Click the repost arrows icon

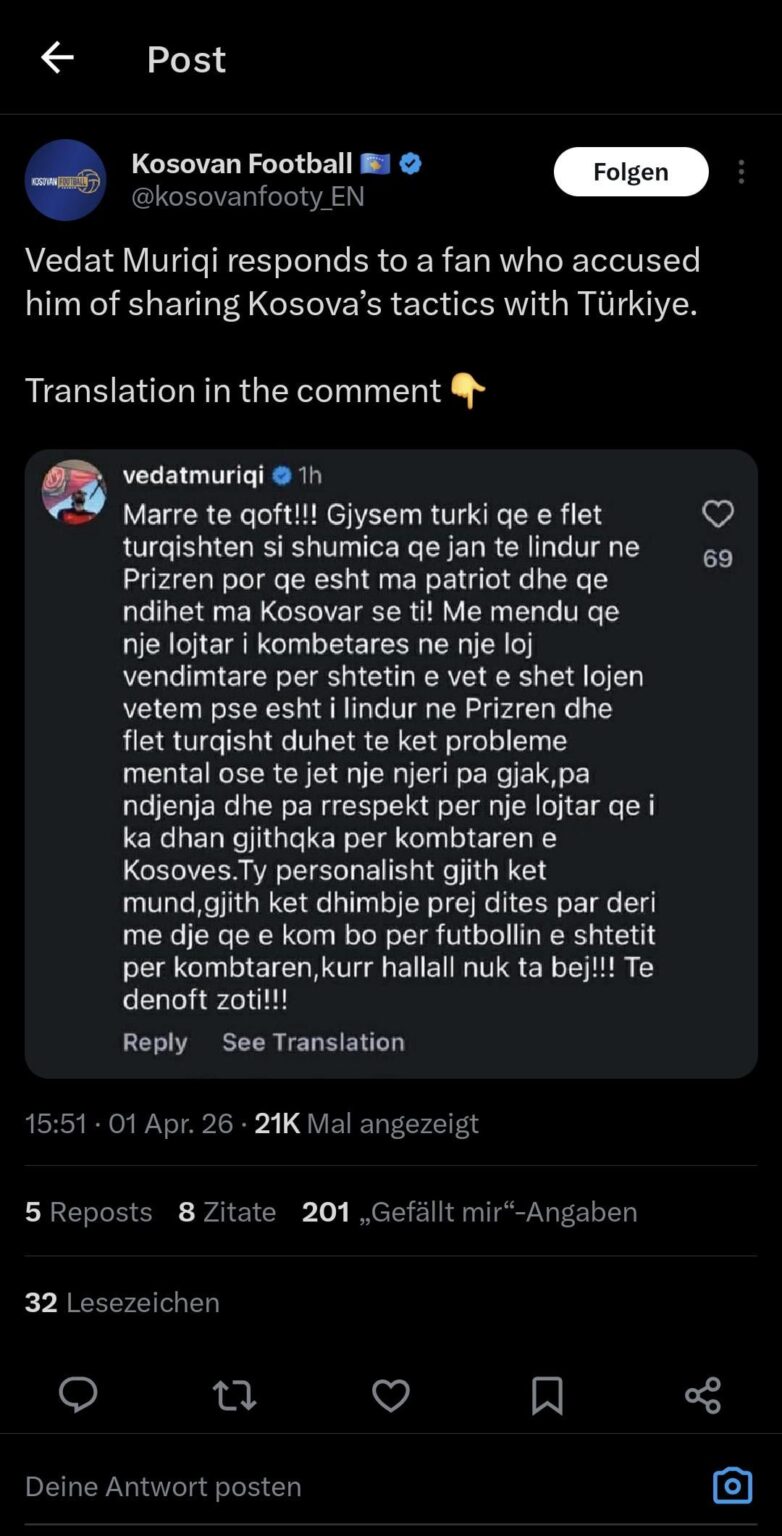point(234,1396)
